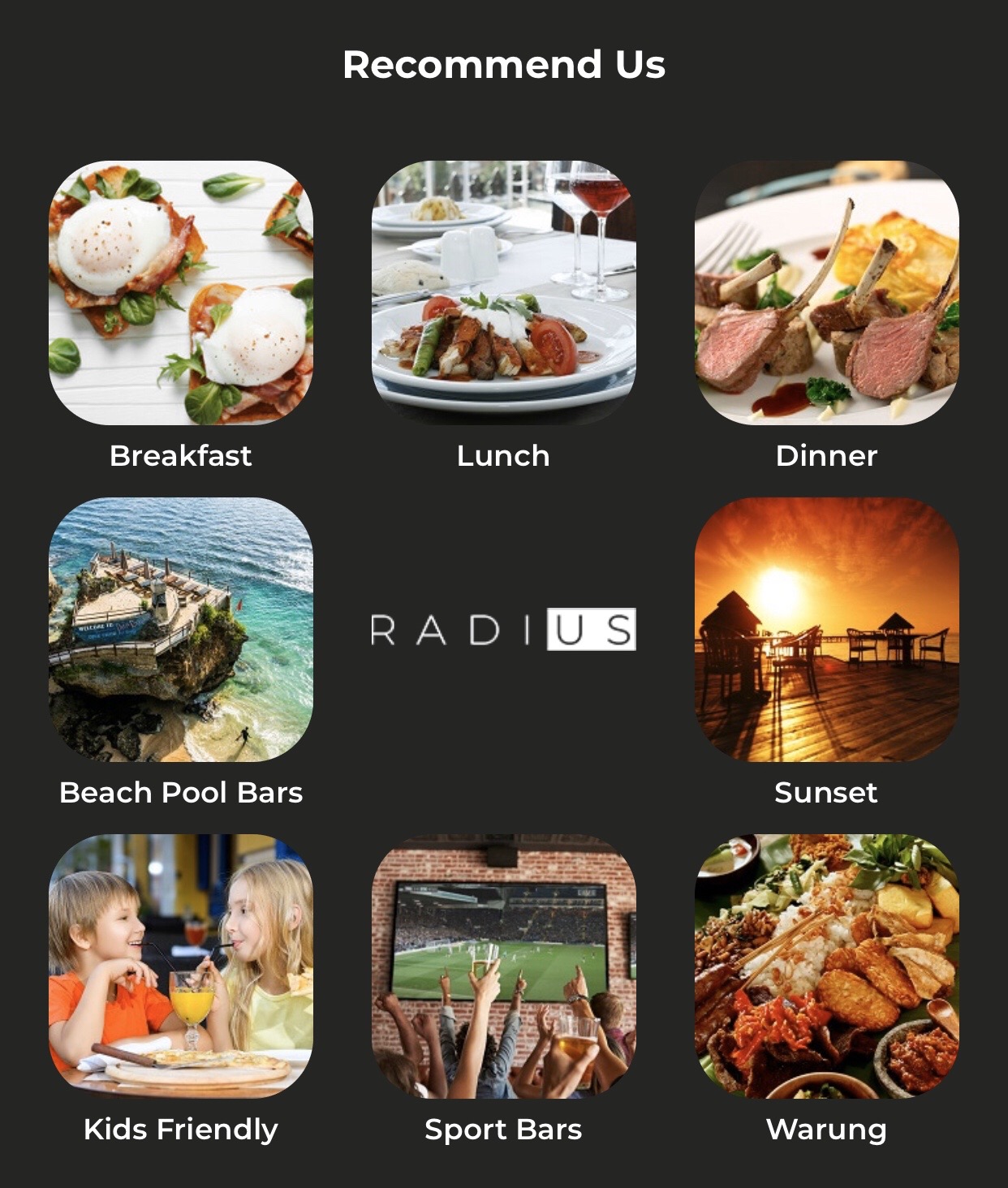Choose the Kids Friendly category
Screen dimensions: 1008x1188
[x=180, y=966]
